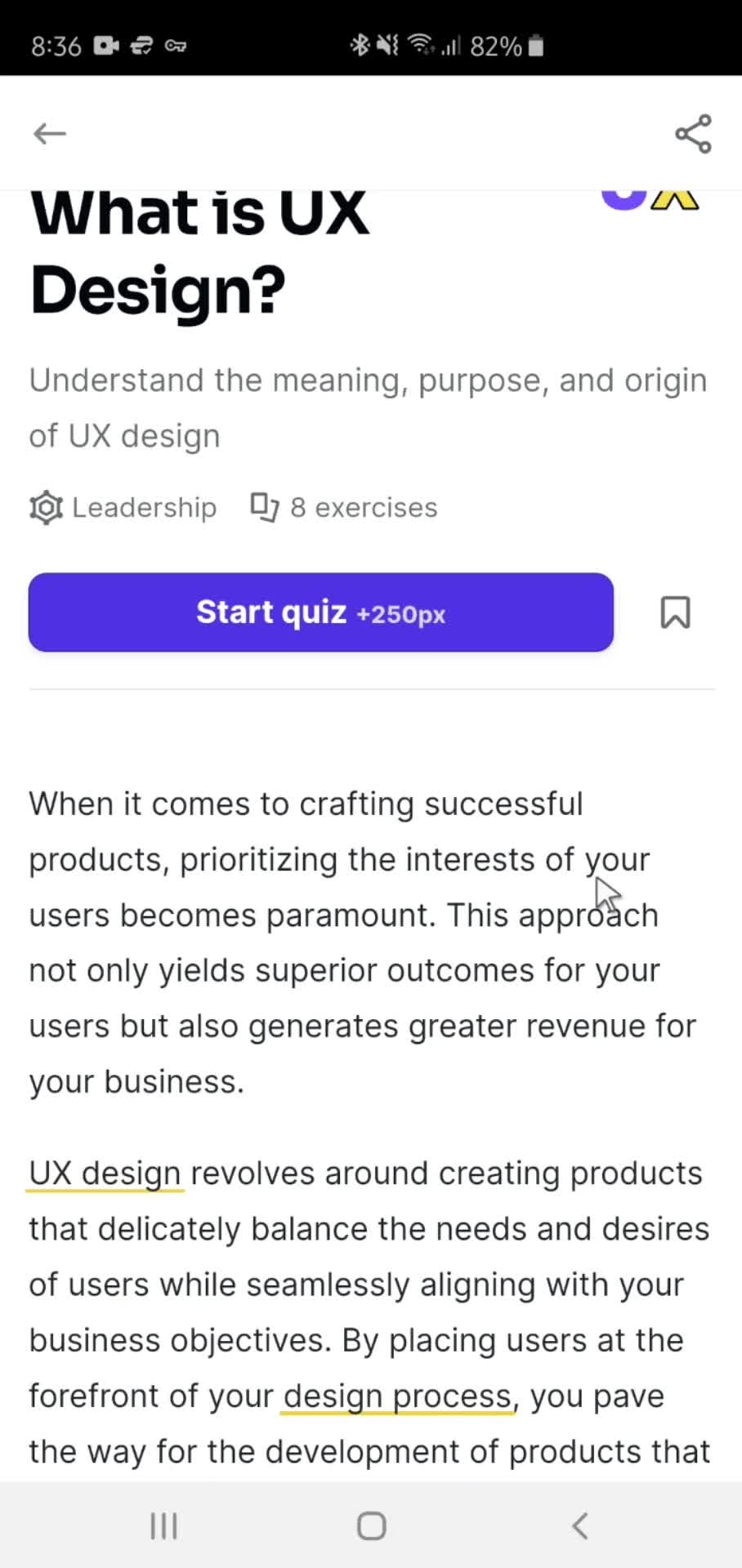The height and width of the screenshot is (1568, 742).
Task: Go back using the top arrow
Action: (x=50, y=133)
